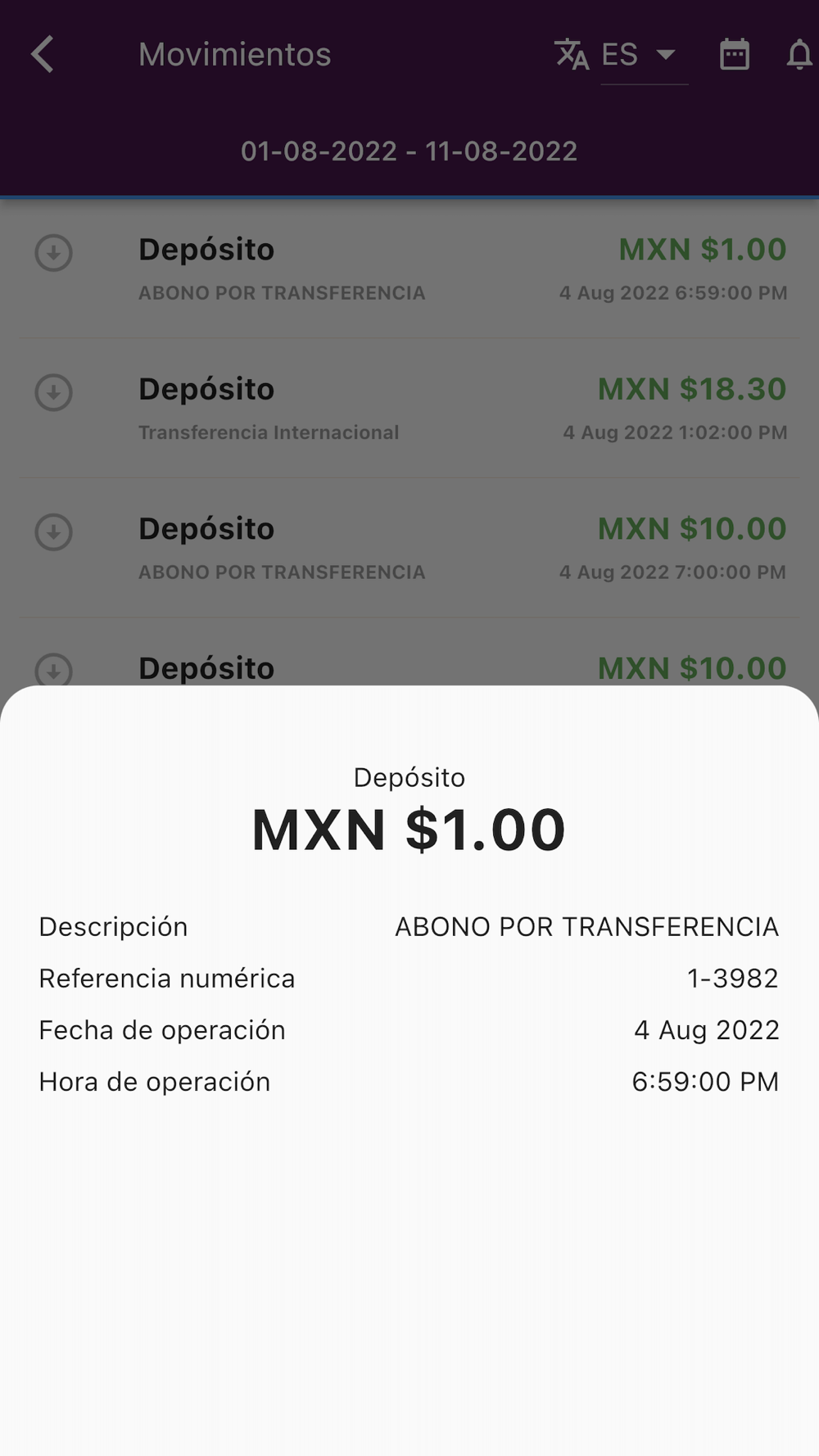Open the MXN $10.00 deposit at 7:00:00 PM
Screen dimensions: 819x1456
click(x=409, y=548)
